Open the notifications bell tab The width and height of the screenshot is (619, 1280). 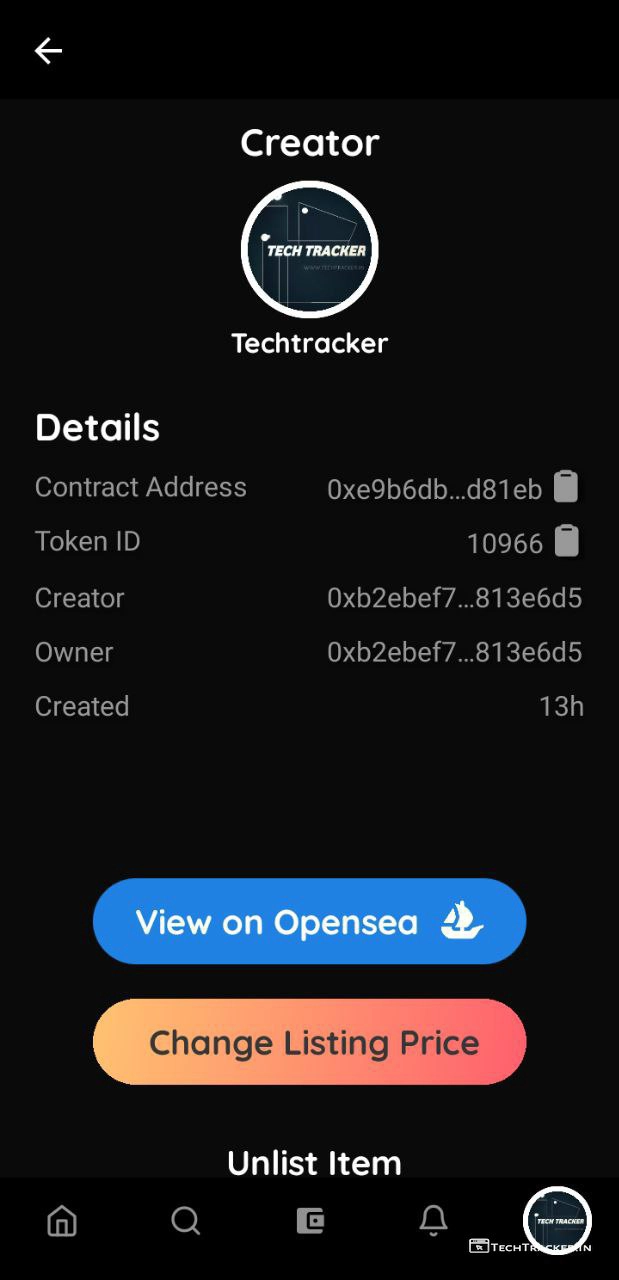433,1221
